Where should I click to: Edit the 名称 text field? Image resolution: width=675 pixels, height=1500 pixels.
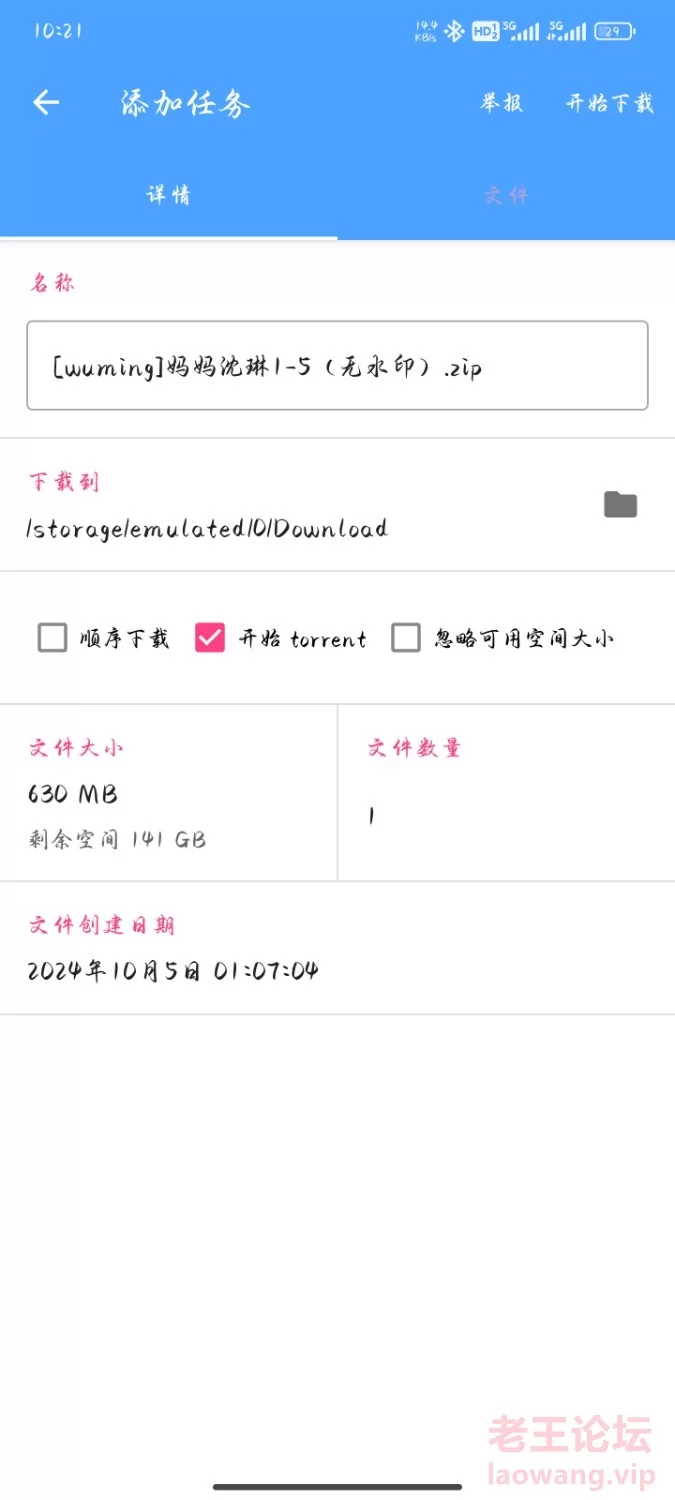point(337,366)
